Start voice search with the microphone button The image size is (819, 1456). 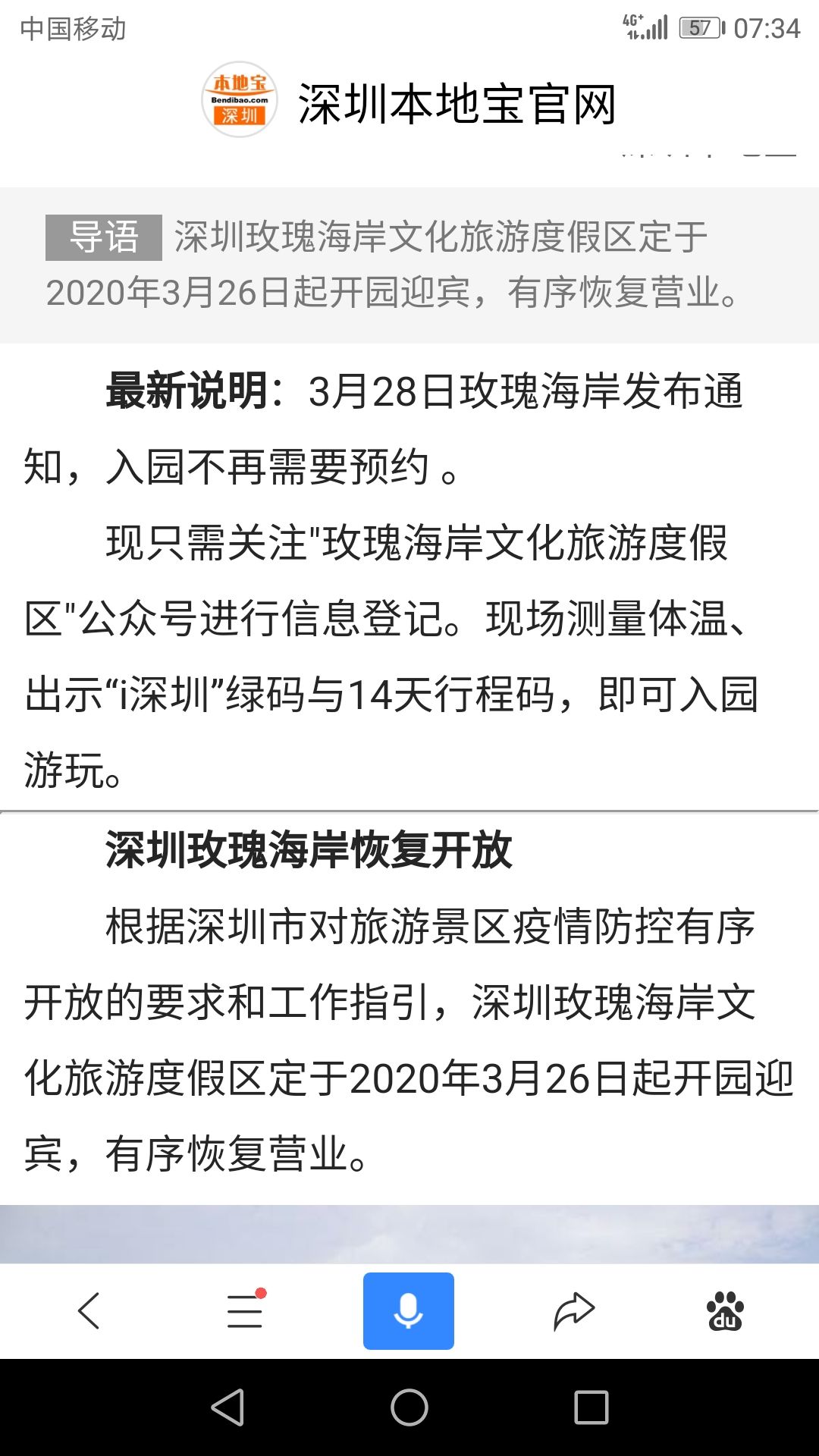pyautogui.click(x=409, y=1310)
